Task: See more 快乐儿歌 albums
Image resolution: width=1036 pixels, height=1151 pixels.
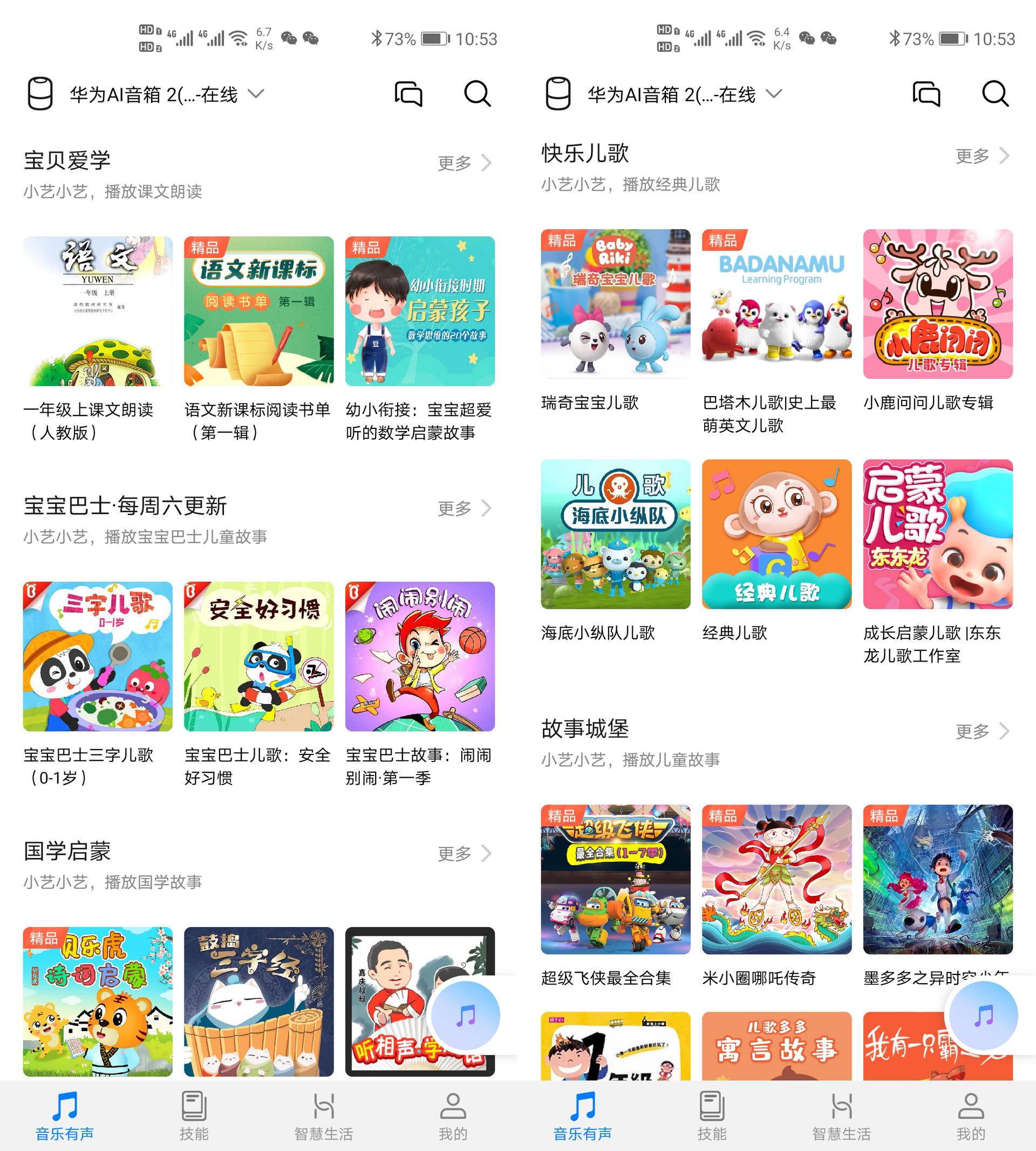Action: (x=982, y=156)
